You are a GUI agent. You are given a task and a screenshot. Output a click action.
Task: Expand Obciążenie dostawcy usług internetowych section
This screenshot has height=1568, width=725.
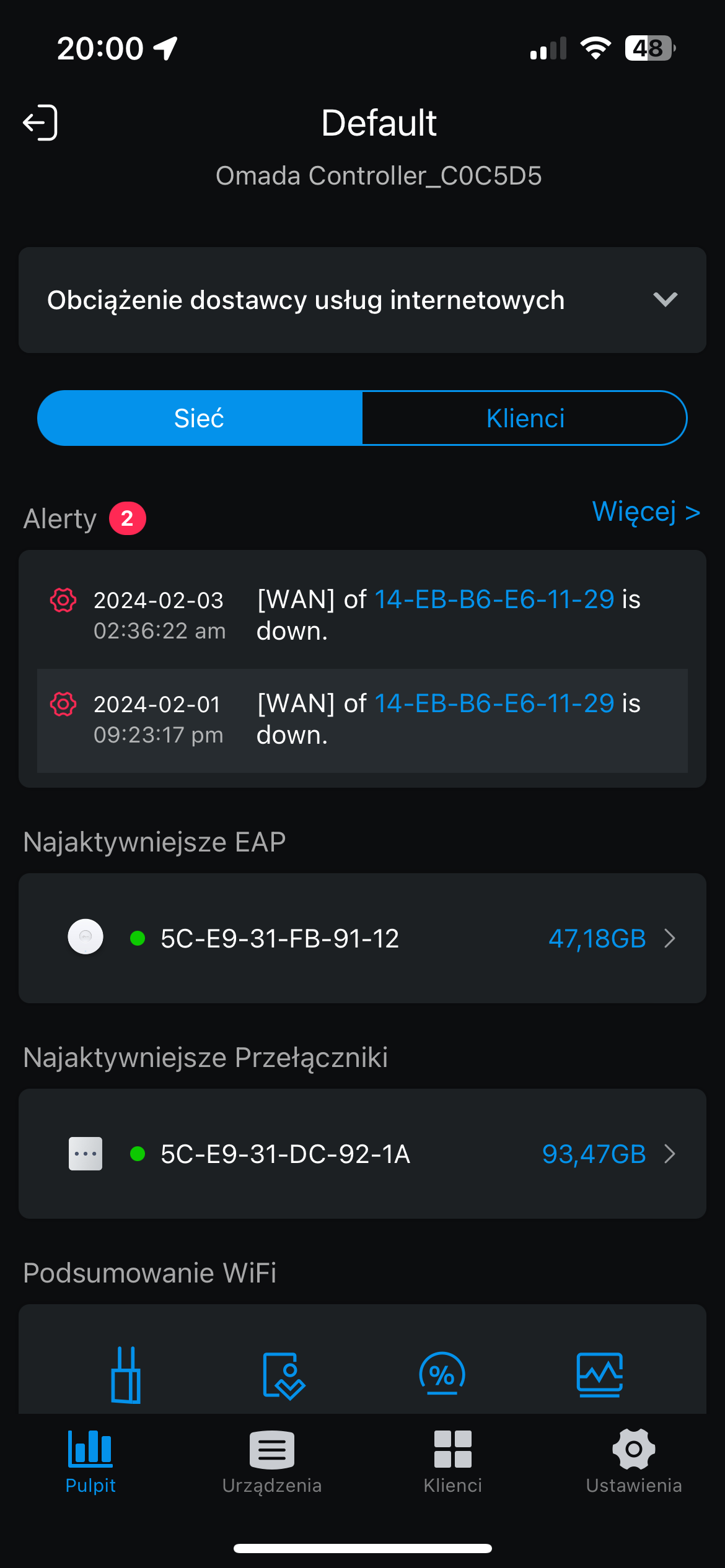[665, 300]
